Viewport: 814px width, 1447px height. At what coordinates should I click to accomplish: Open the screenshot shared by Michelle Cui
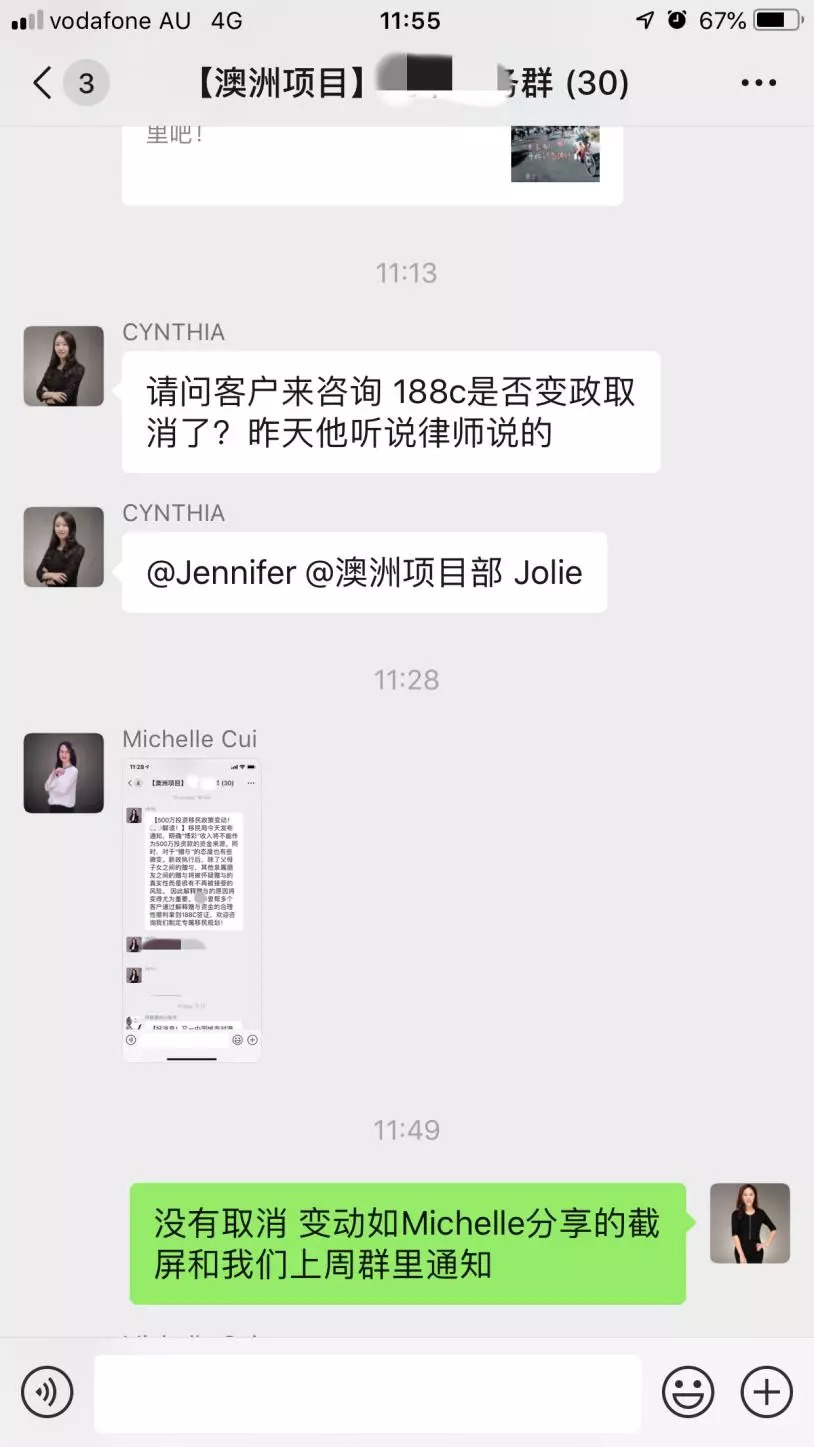[x=192, y=910]
